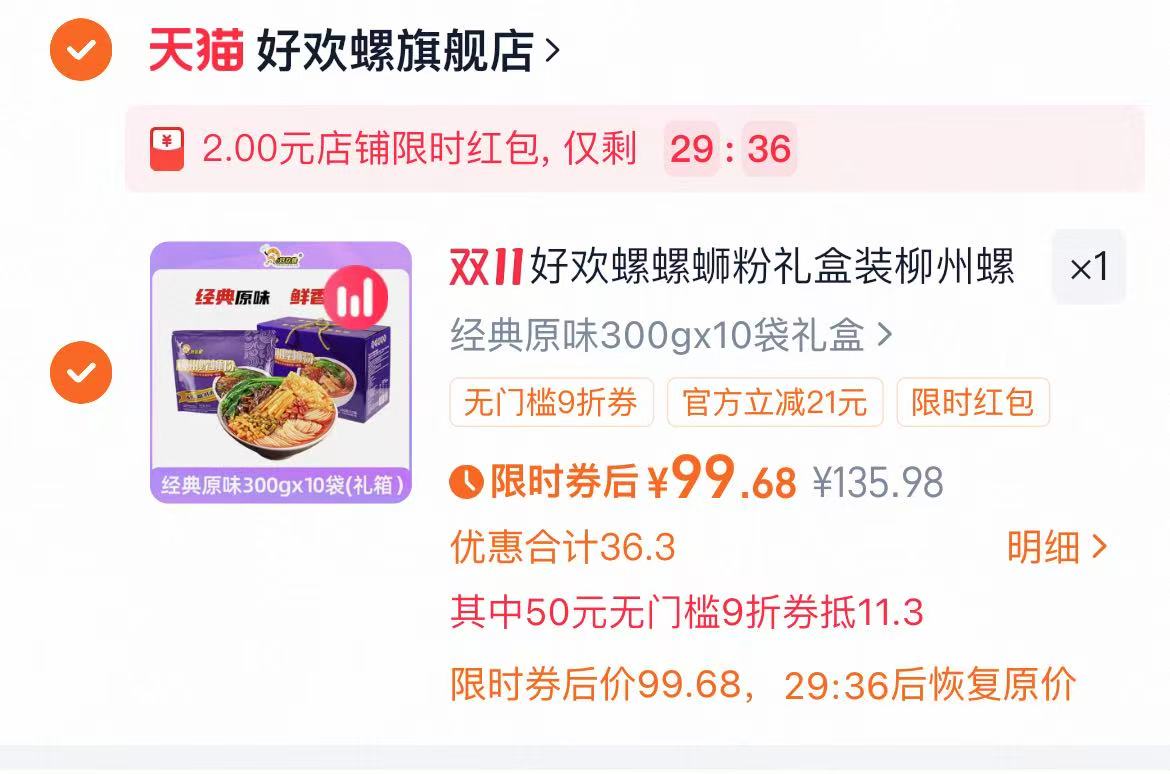Open the 螺蛳粉 product image
This screenshot has height=774, width=1170.
[281, 372]
